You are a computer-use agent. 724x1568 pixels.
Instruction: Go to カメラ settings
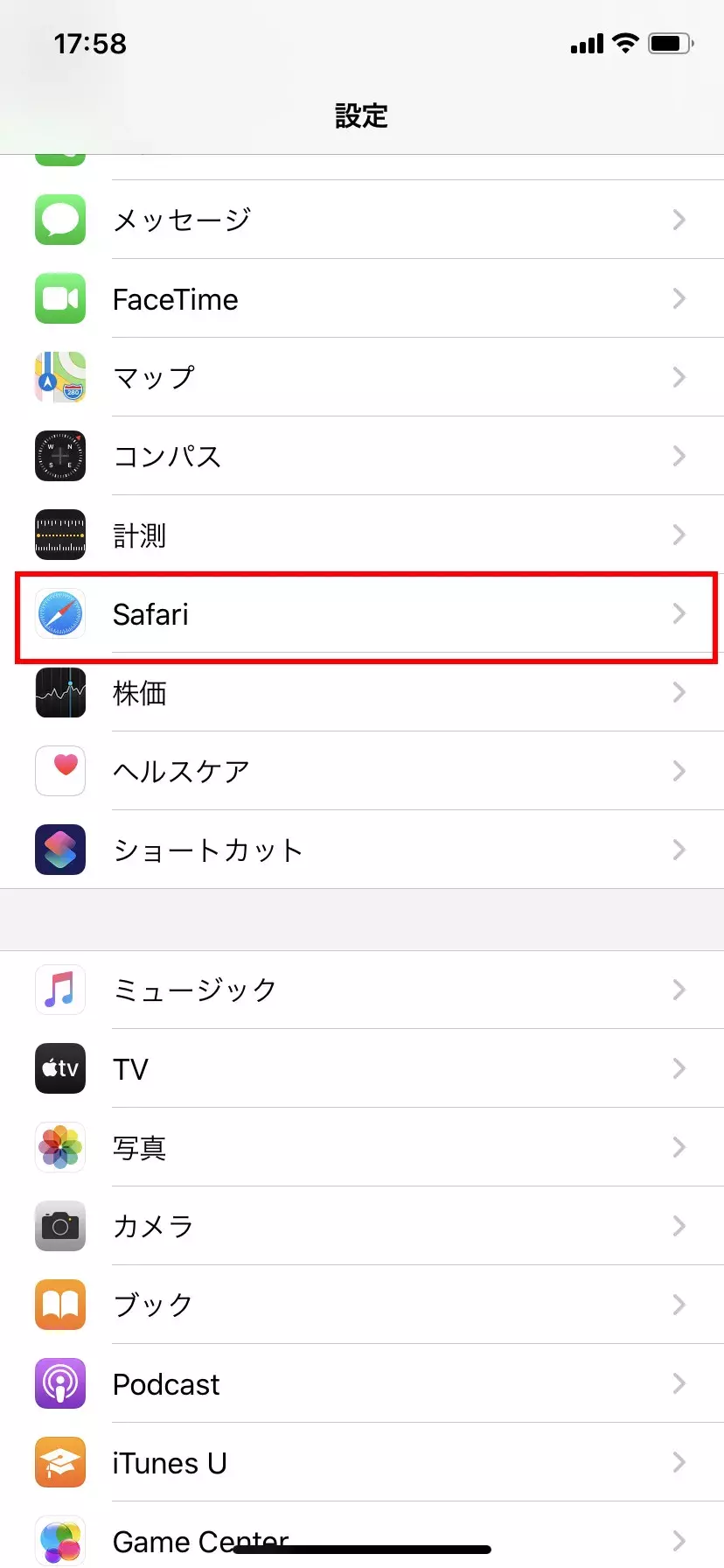(361, 1226)
